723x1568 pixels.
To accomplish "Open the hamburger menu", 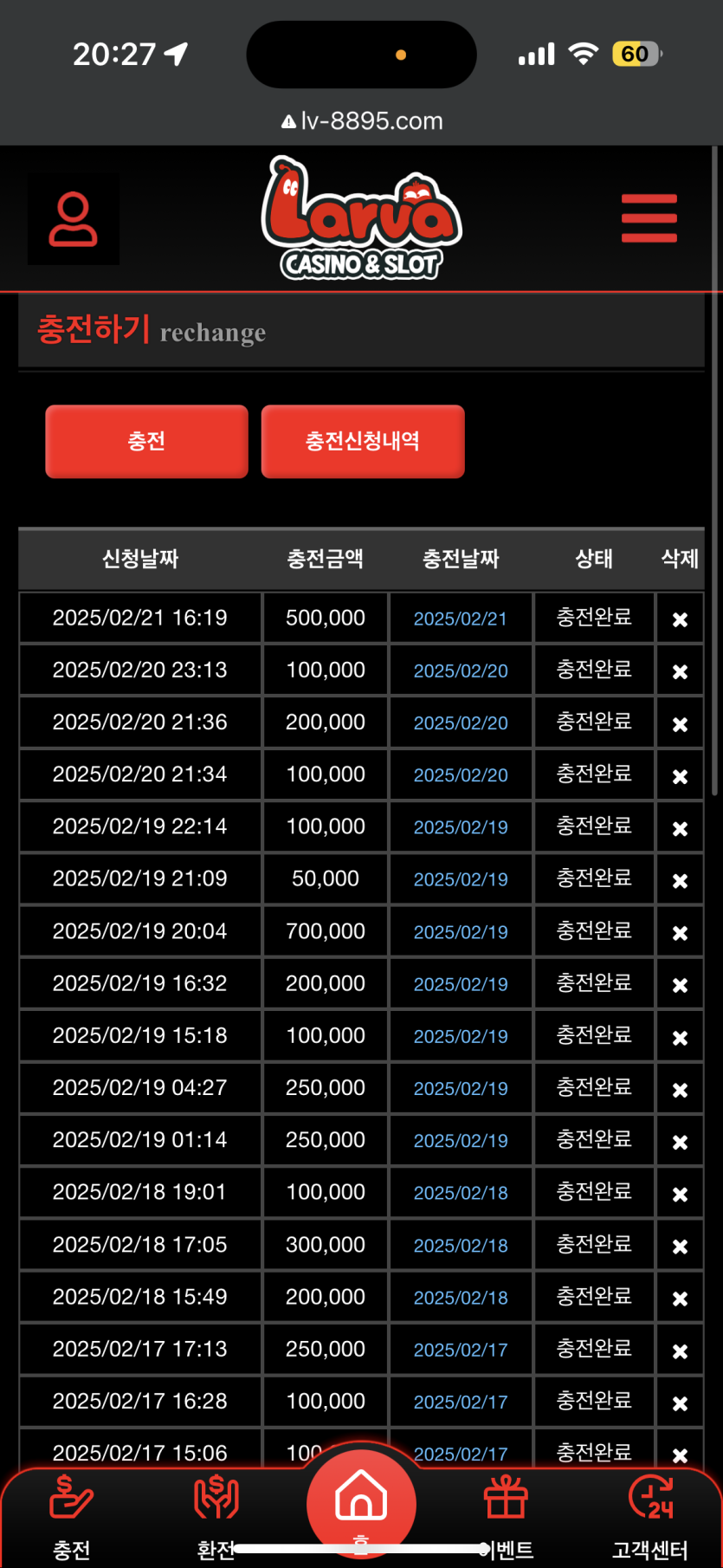I will click(x=649, y=218).
